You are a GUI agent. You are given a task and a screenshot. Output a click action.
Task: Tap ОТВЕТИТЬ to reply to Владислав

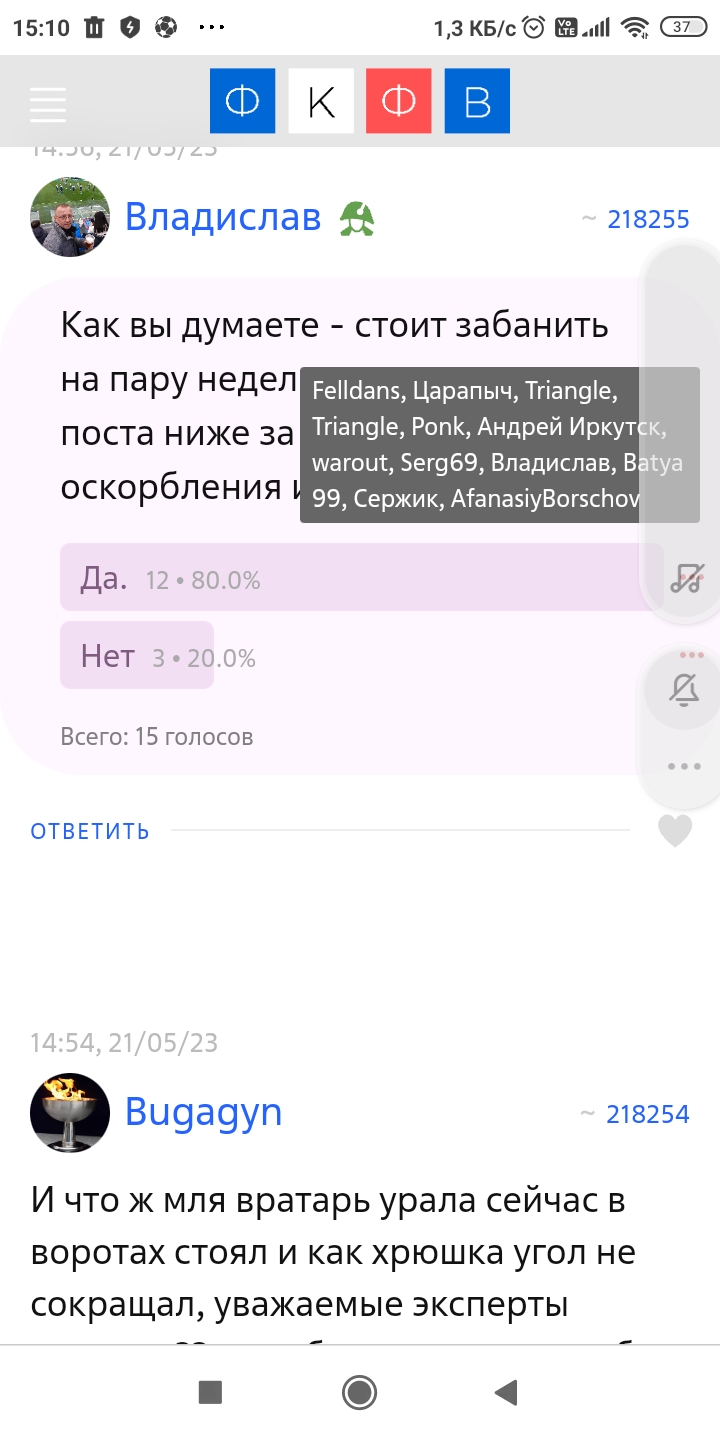click(x=90, y=831)
